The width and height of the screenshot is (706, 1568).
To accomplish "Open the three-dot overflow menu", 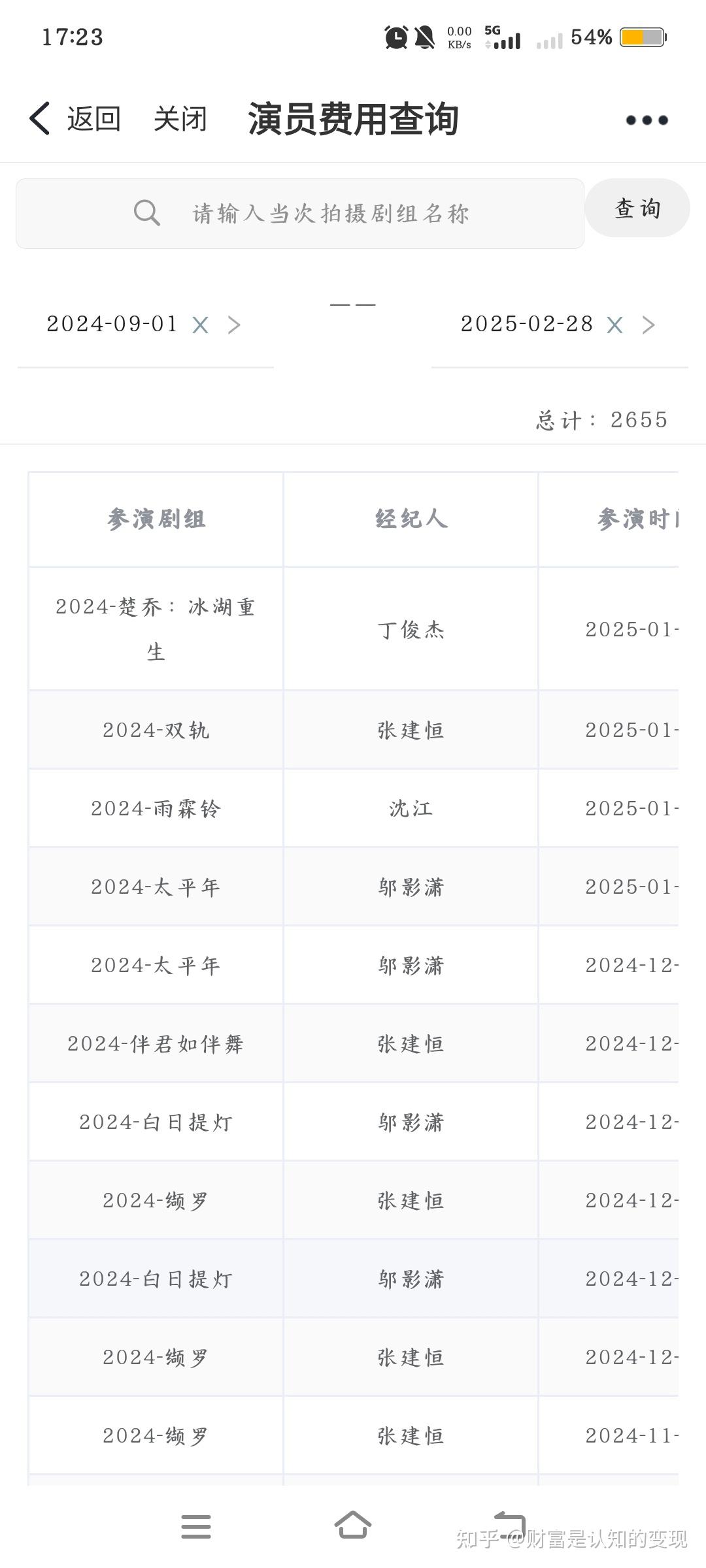I will [x=647, y=120].
